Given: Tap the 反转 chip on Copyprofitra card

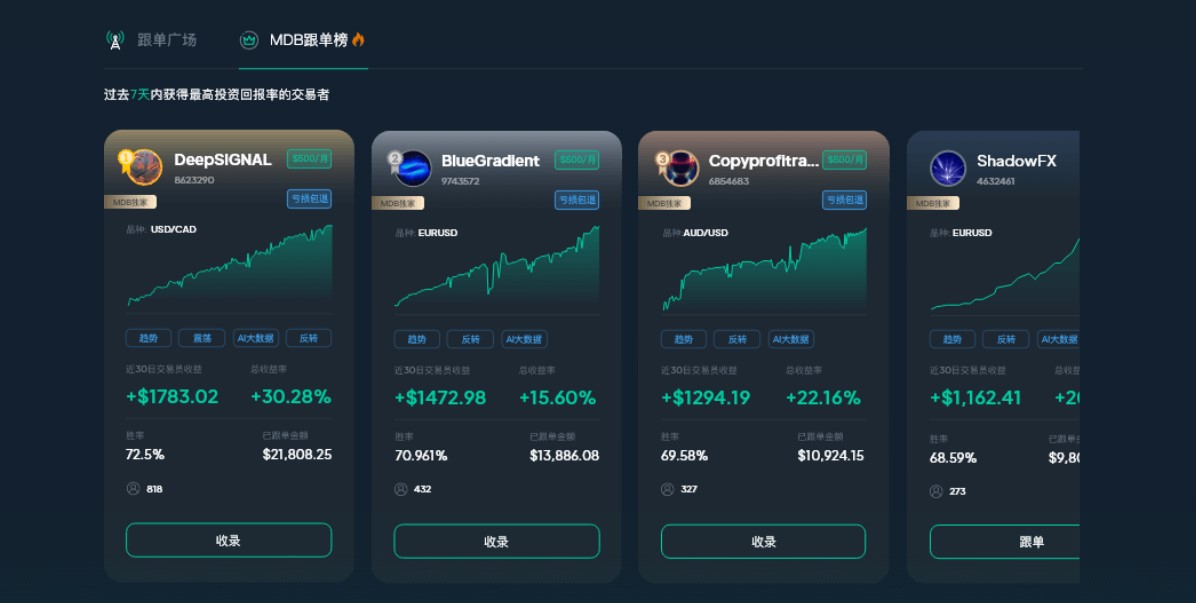Looking at the screenshot, I should [x=737, y=339].
